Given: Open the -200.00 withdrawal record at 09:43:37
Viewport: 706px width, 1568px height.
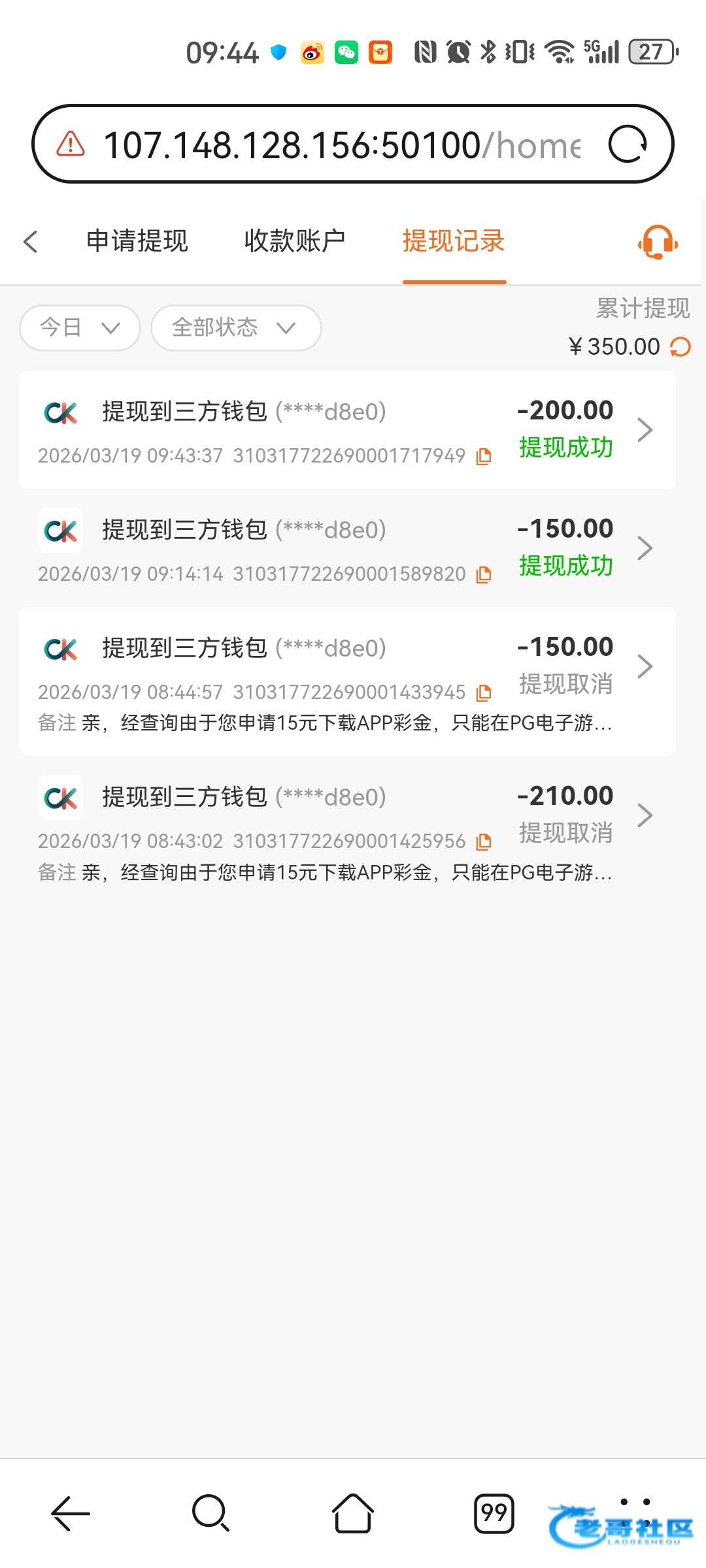Looking at the screenshot, I should (347, 430).
